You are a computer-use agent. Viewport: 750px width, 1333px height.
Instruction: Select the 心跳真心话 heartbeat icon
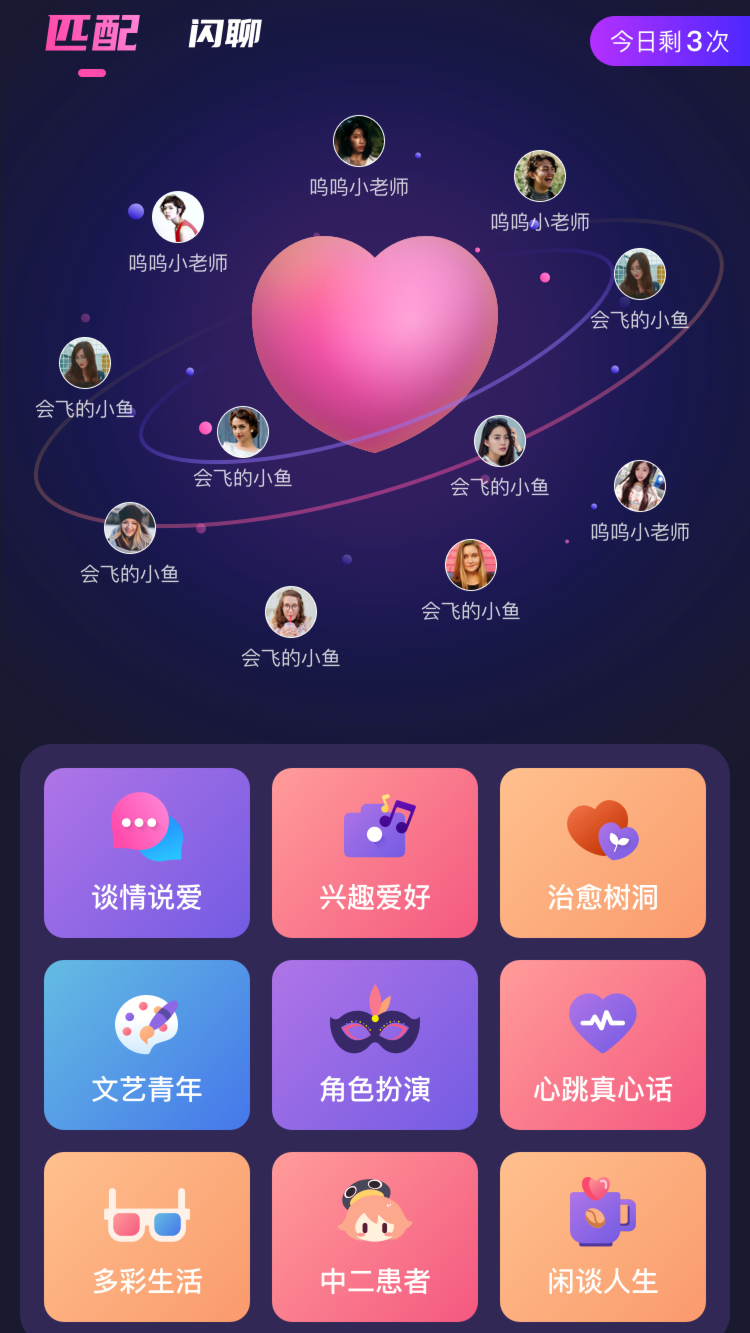(602, 1019)
